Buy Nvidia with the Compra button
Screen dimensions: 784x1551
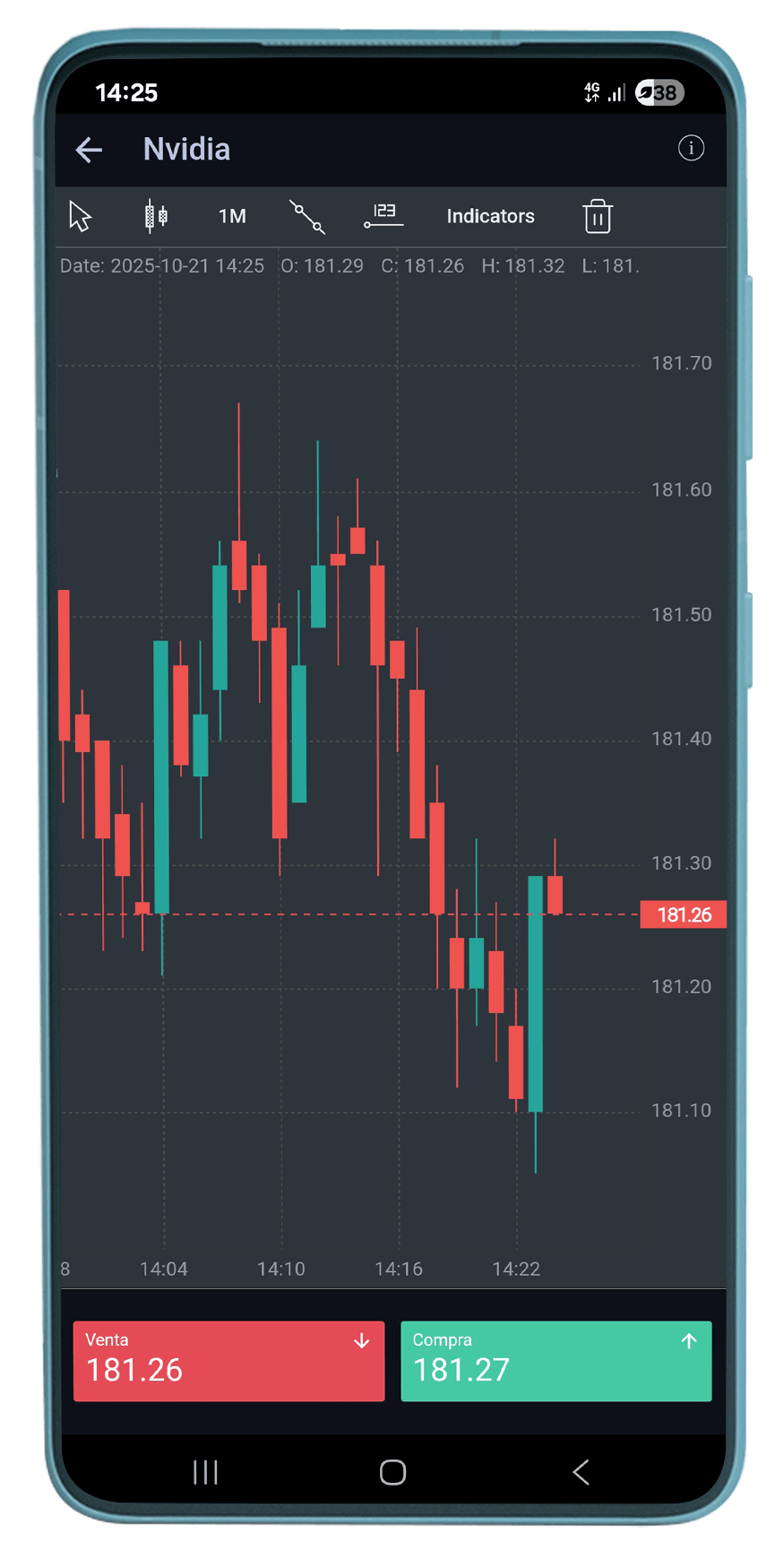click(x=556, y=1360)
